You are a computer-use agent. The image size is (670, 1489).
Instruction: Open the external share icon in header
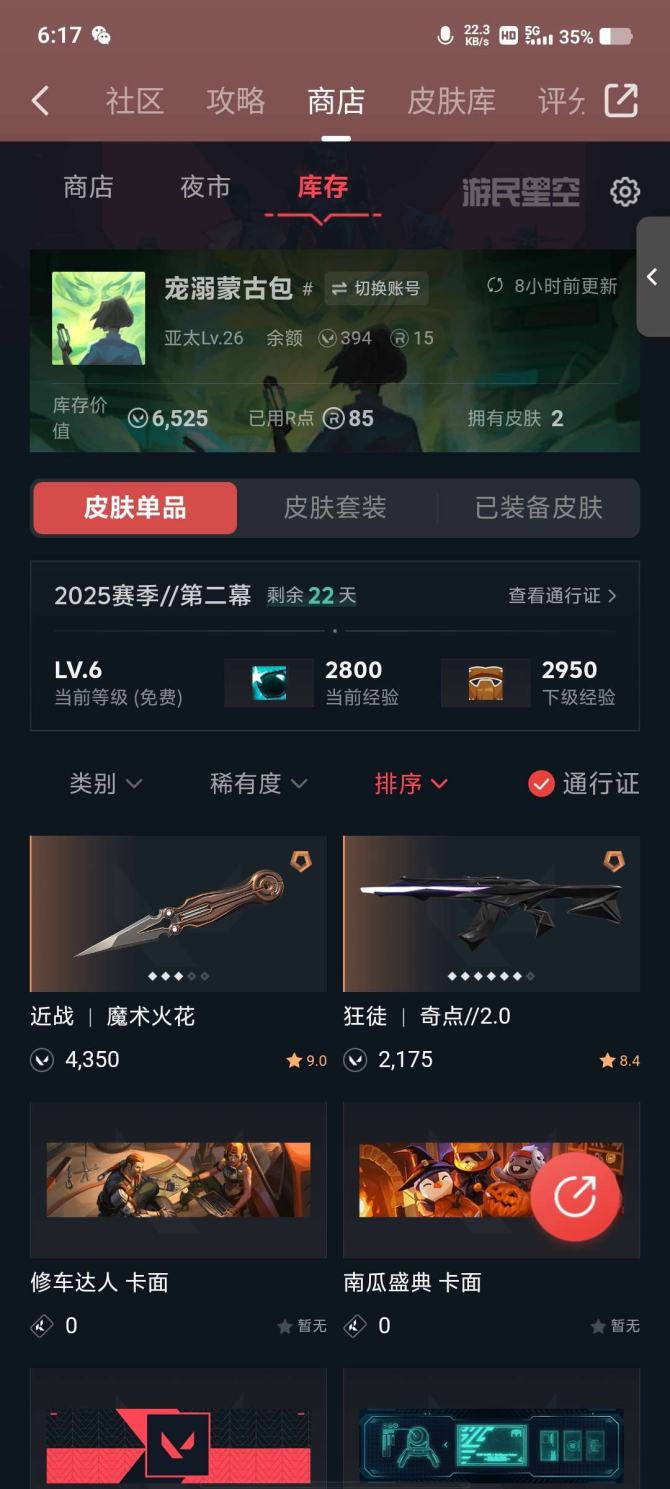click(621, 100)
